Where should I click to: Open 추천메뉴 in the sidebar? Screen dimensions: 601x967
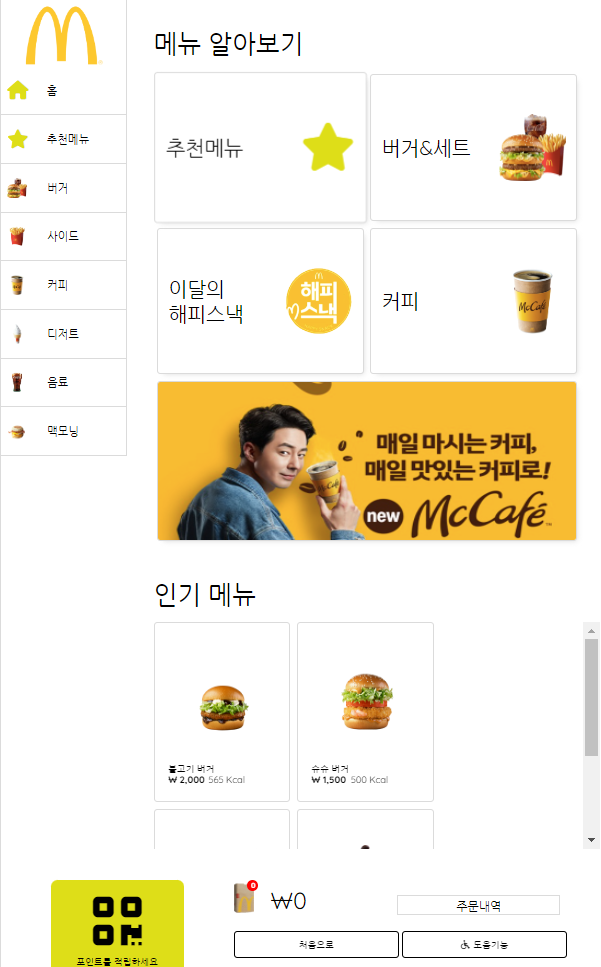click(63, 139)
